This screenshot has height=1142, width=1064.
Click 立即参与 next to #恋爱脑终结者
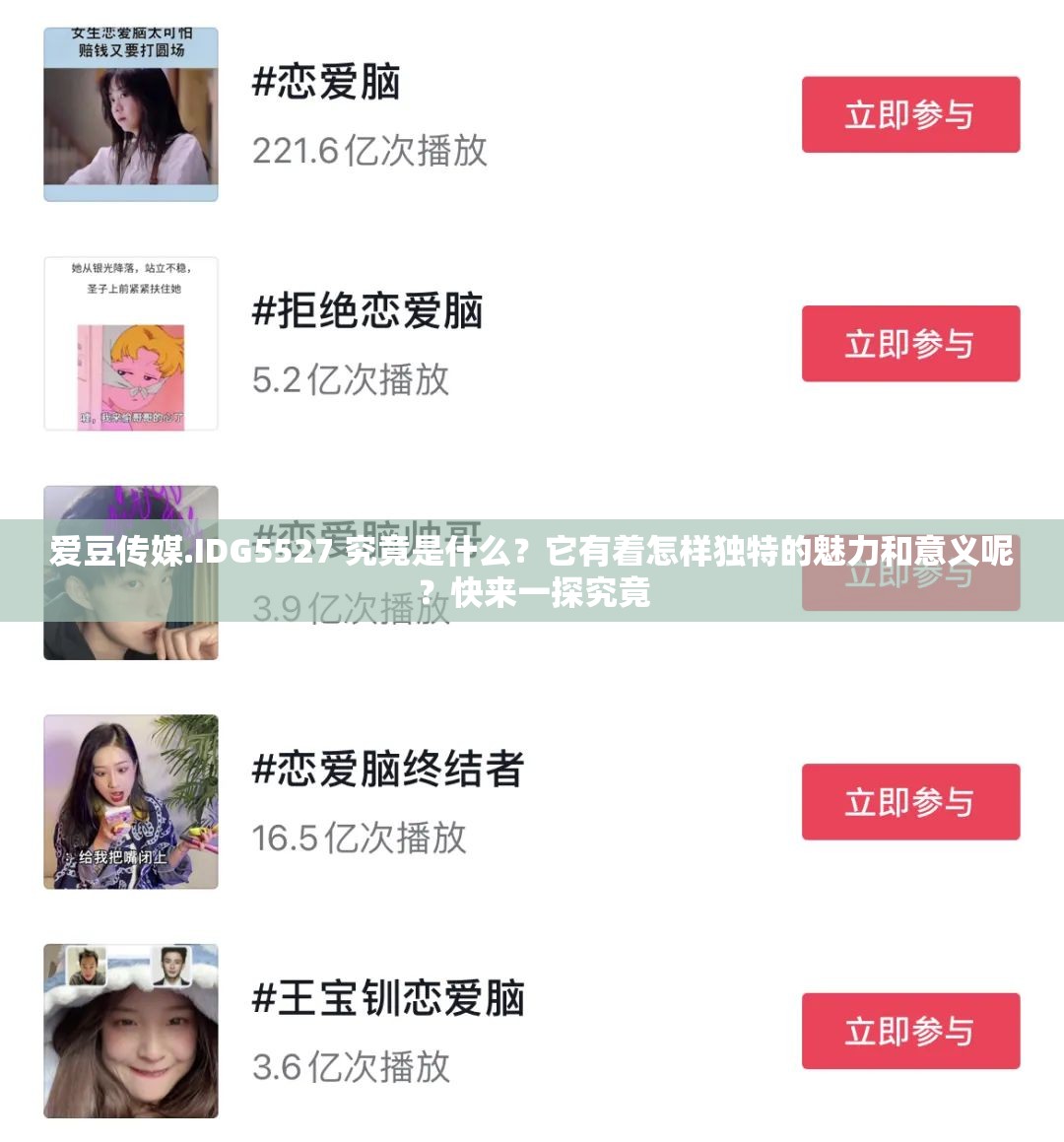912,802
